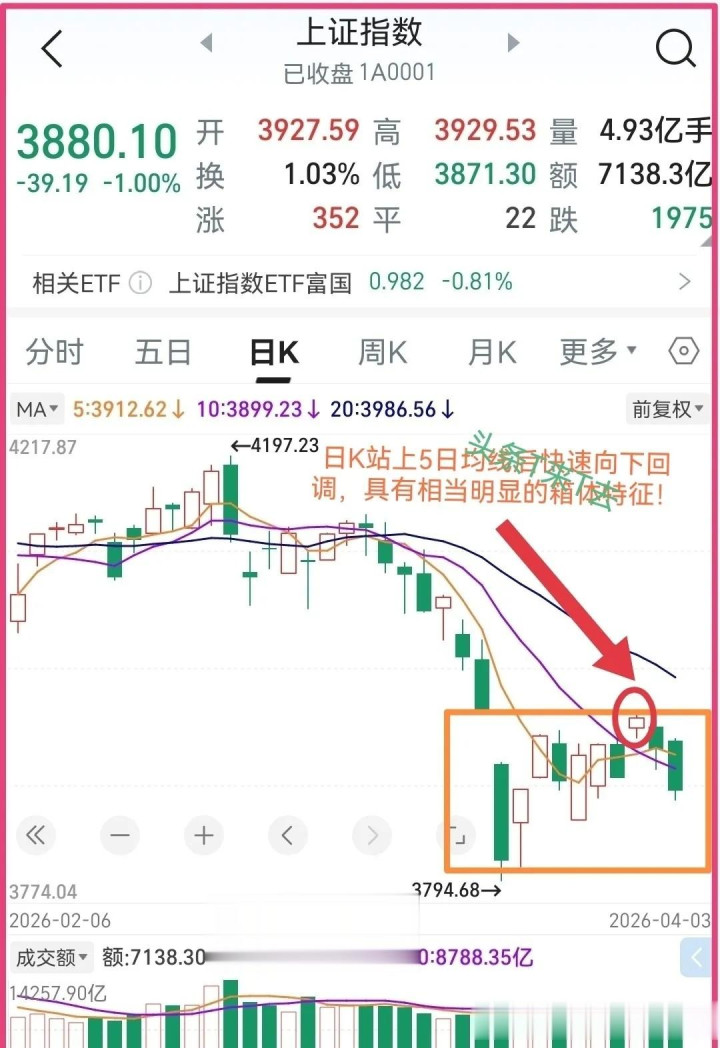Open the 相关ETF 上证指数ETF富国 row
Viewport: 720px width, 1048px height.
pos(360,282)
